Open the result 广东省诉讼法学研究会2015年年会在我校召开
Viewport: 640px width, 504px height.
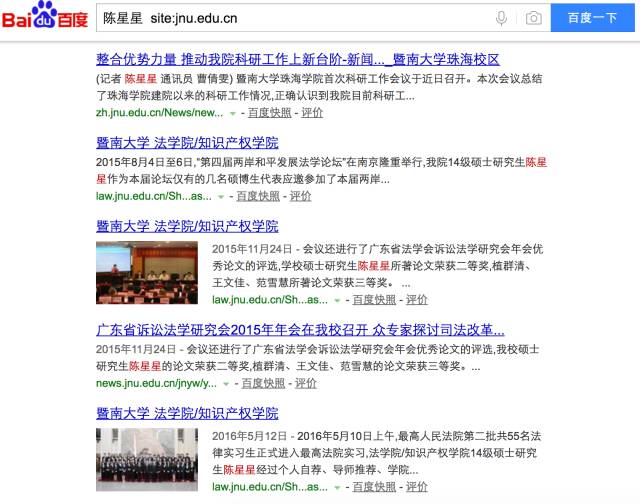click(300, 330)
